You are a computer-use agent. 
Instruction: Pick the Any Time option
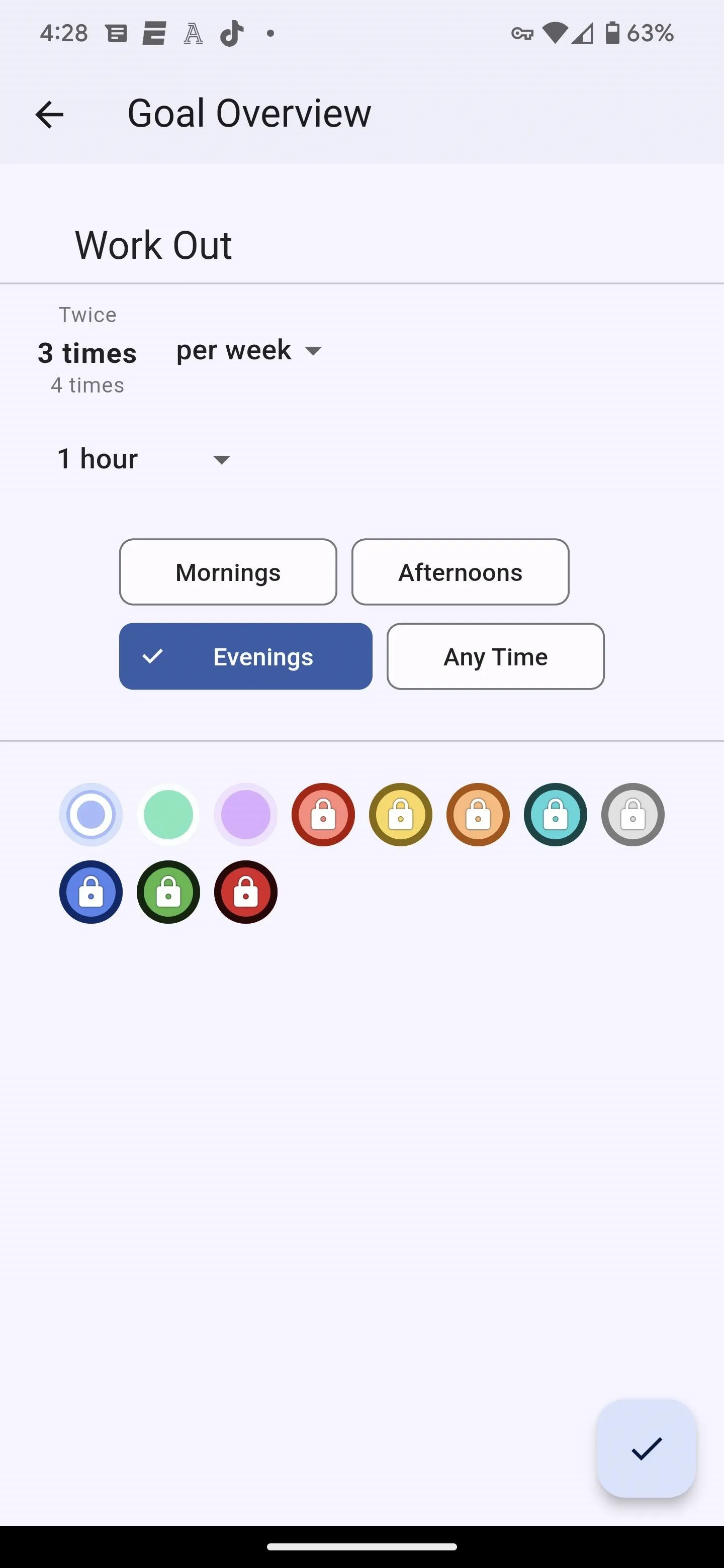(496, 656)
